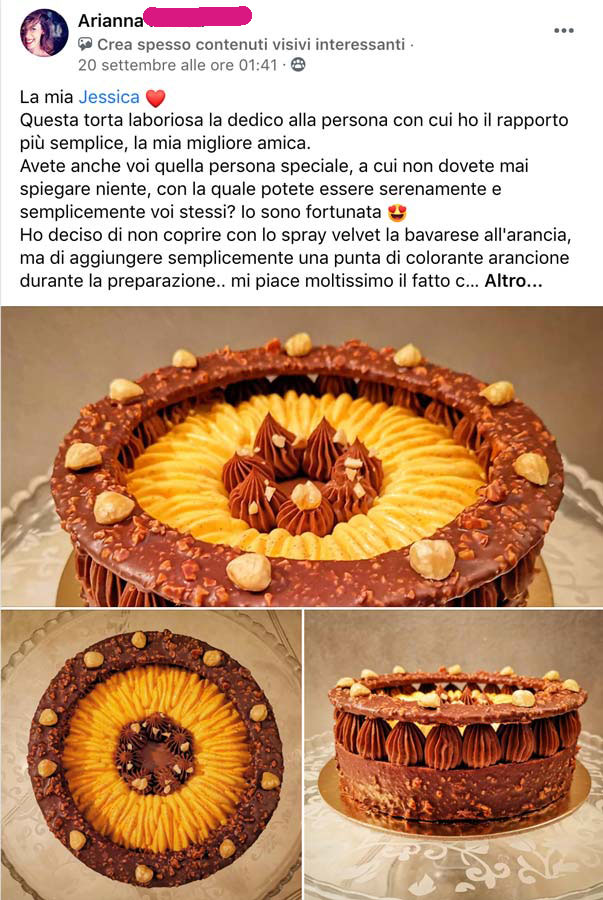Image resolution: width=603 pixels, height=900 pixels.
Task: Open the post's 20 settembre timestamp
Action: (x=177, y=65)
